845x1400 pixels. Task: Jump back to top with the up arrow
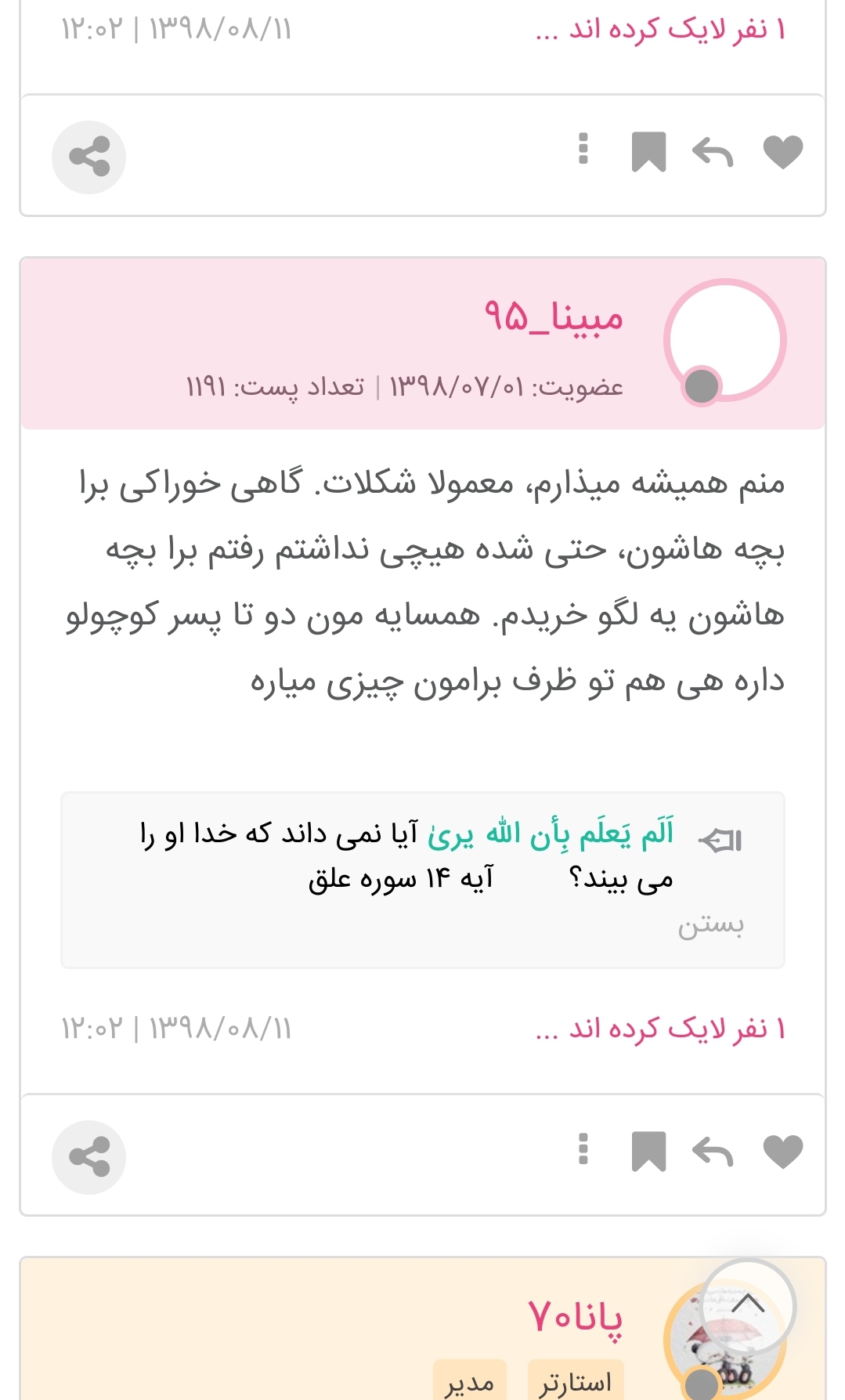[748, 1304]
